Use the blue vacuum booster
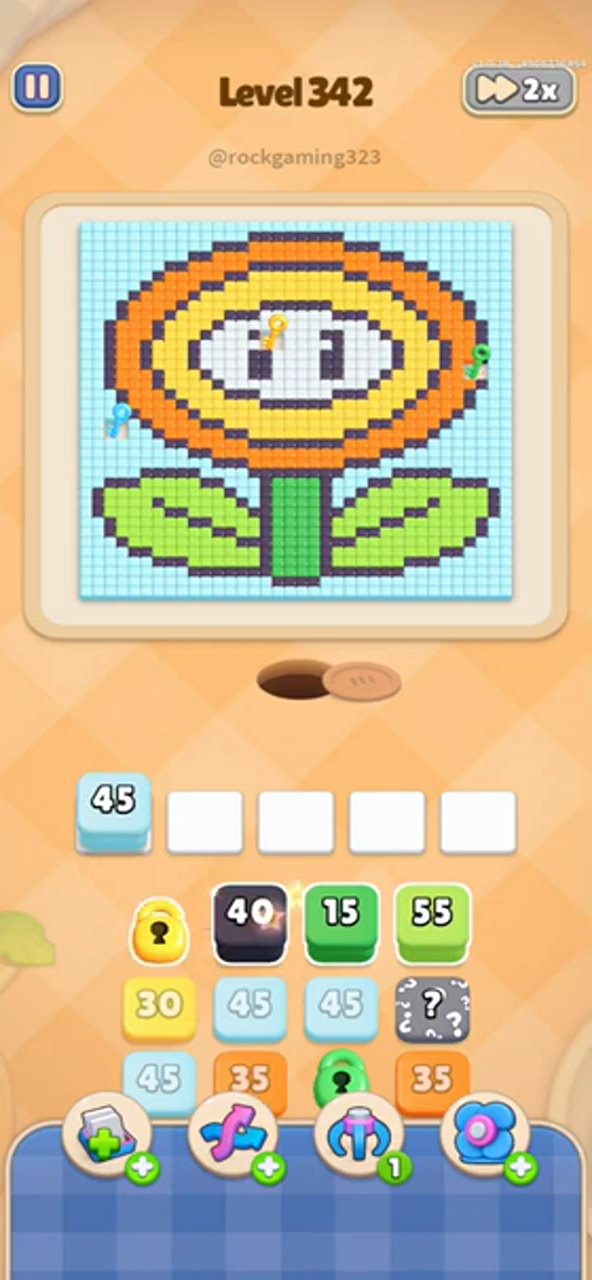This screenshot has width=592, height=1280. pos(485,1136)
